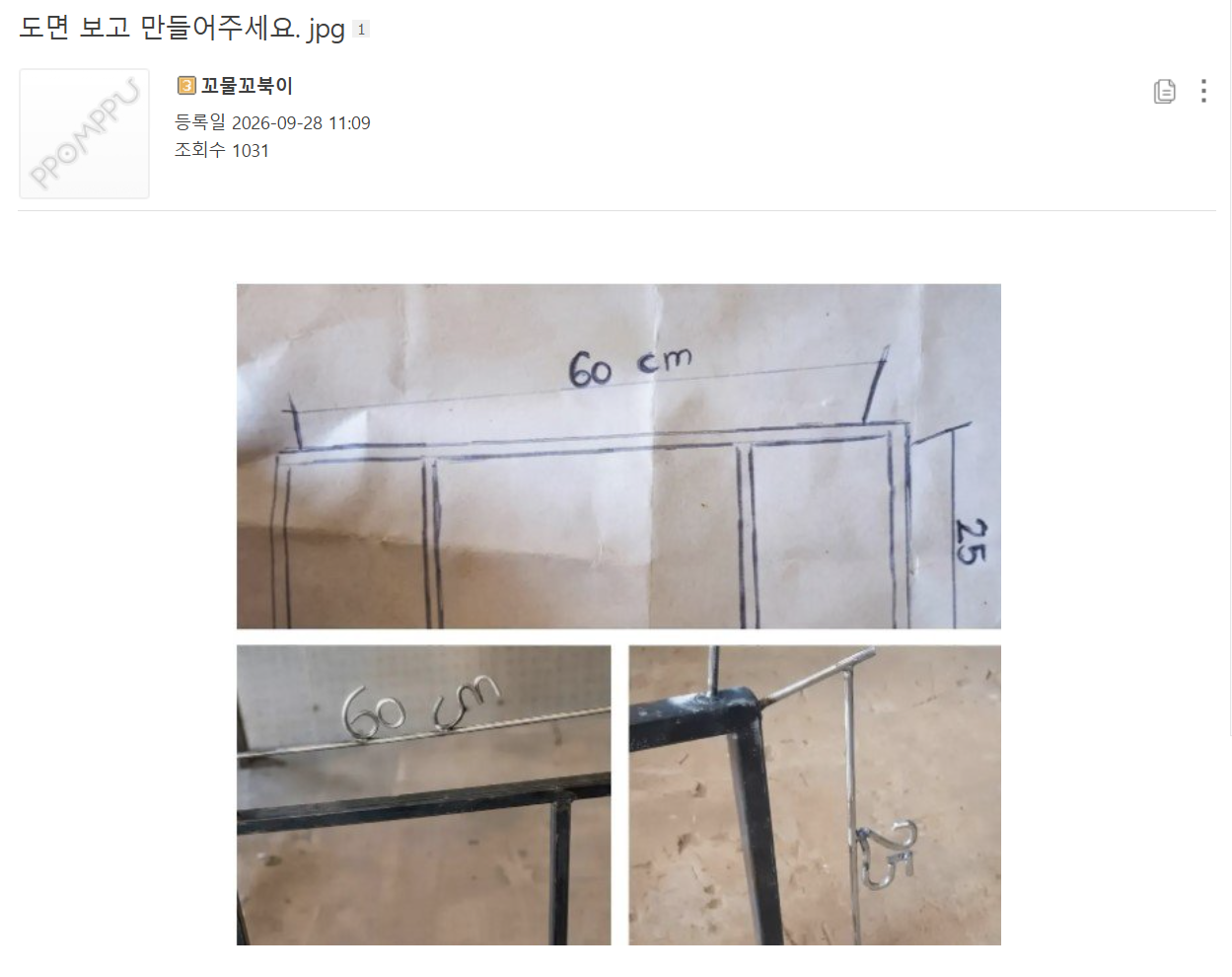Jump to comments via the count badge
Image resolution: width=1232 pixels, height=977 pixels.
tap(361, 30)
